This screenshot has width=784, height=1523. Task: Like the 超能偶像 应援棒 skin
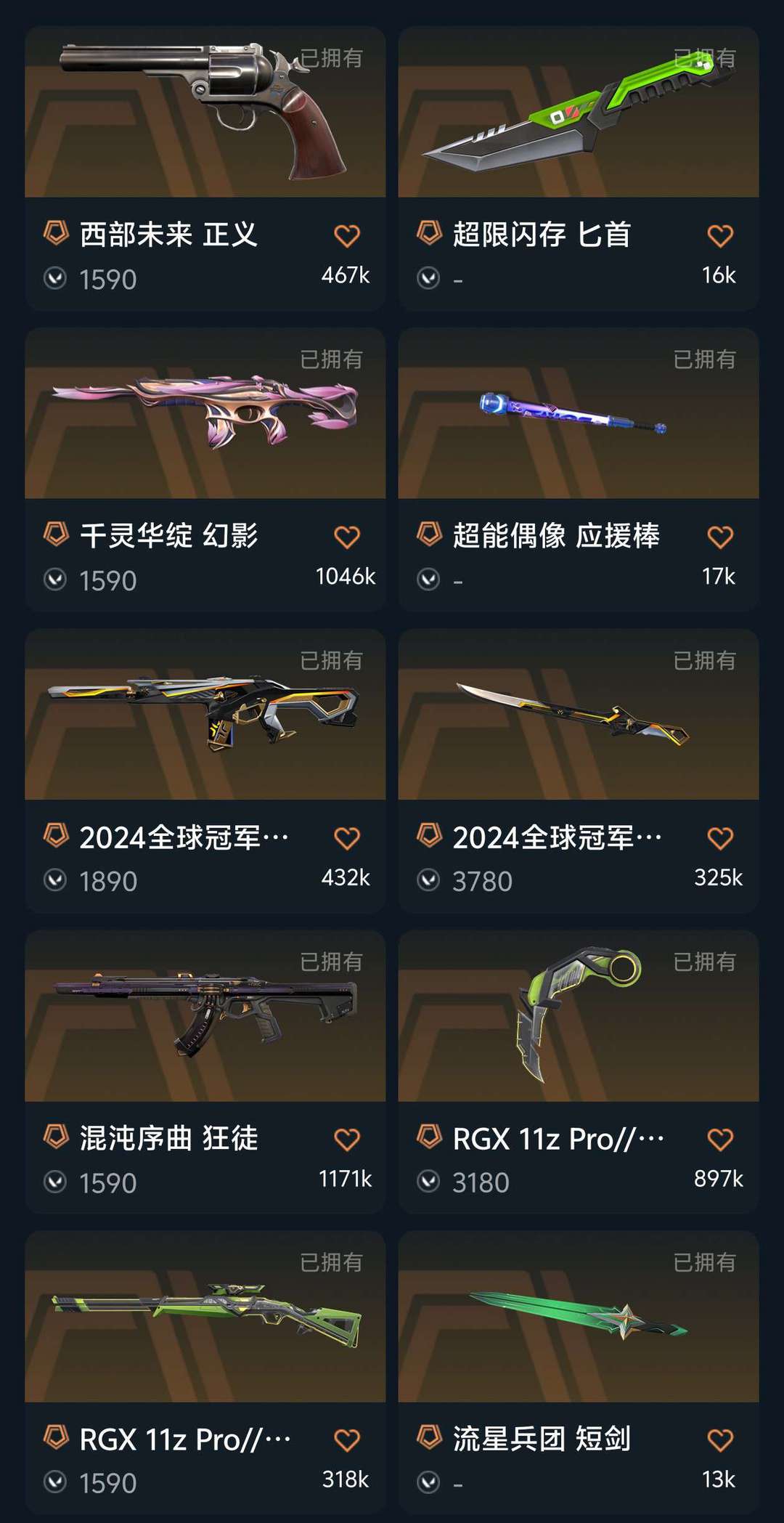pyautogui.click(x=720, y=537)
